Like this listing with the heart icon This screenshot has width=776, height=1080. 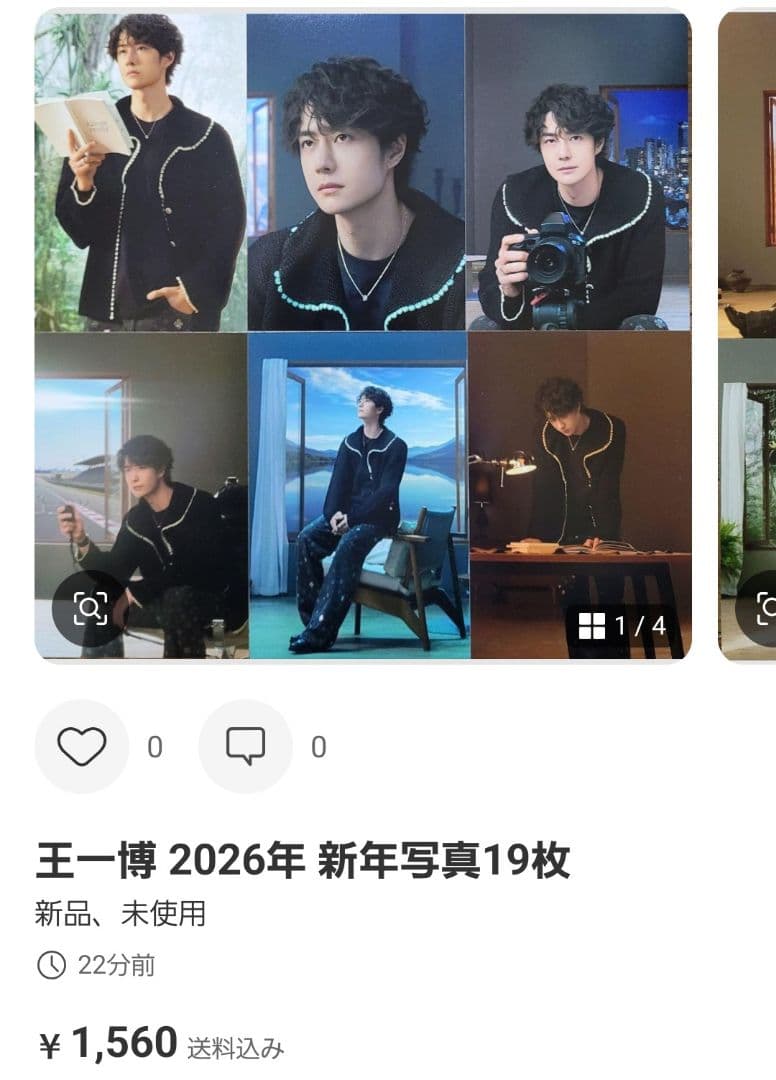82,746
